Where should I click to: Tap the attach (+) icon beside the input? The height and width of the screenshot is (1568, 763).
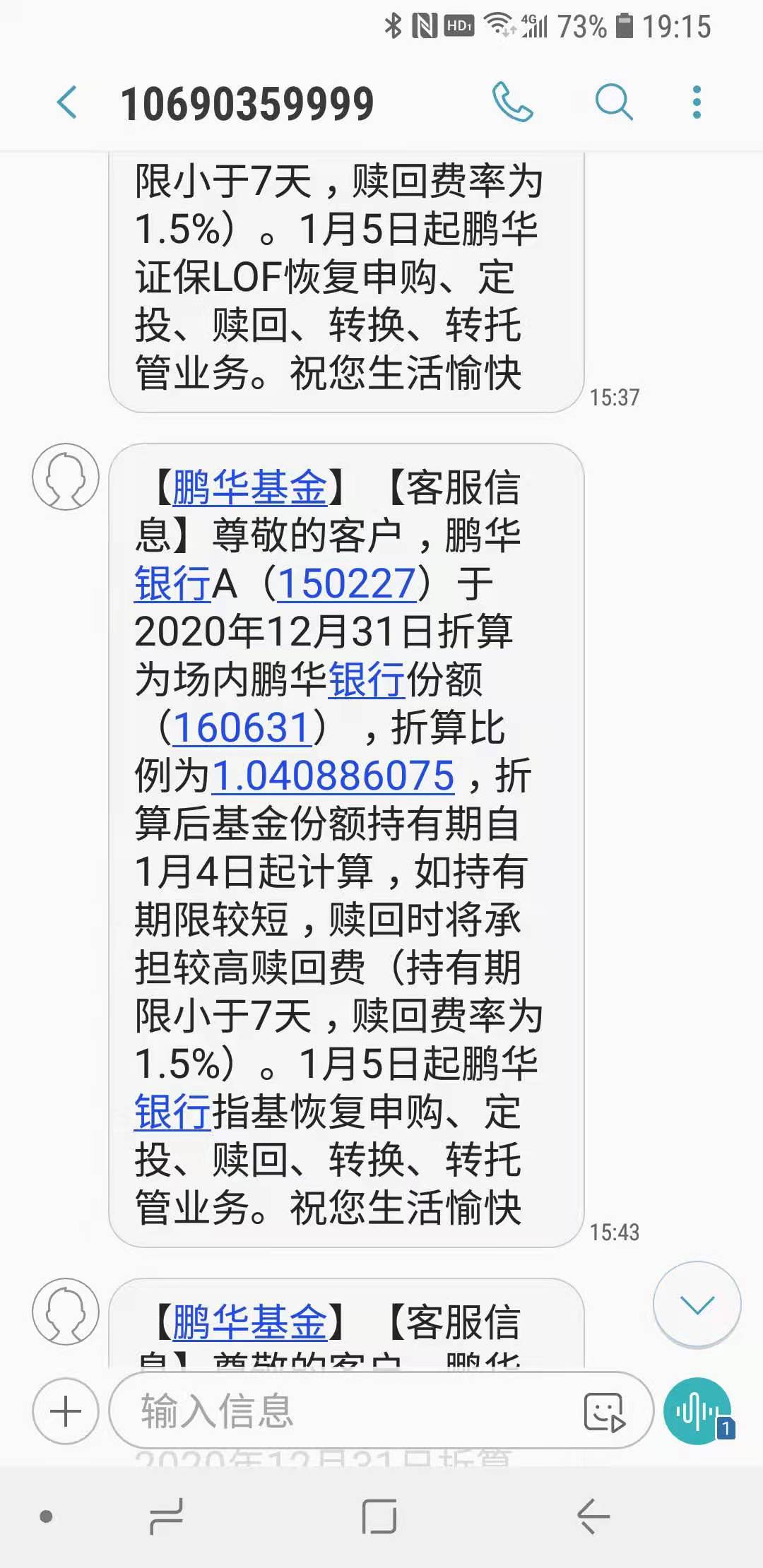point(65,1411)
